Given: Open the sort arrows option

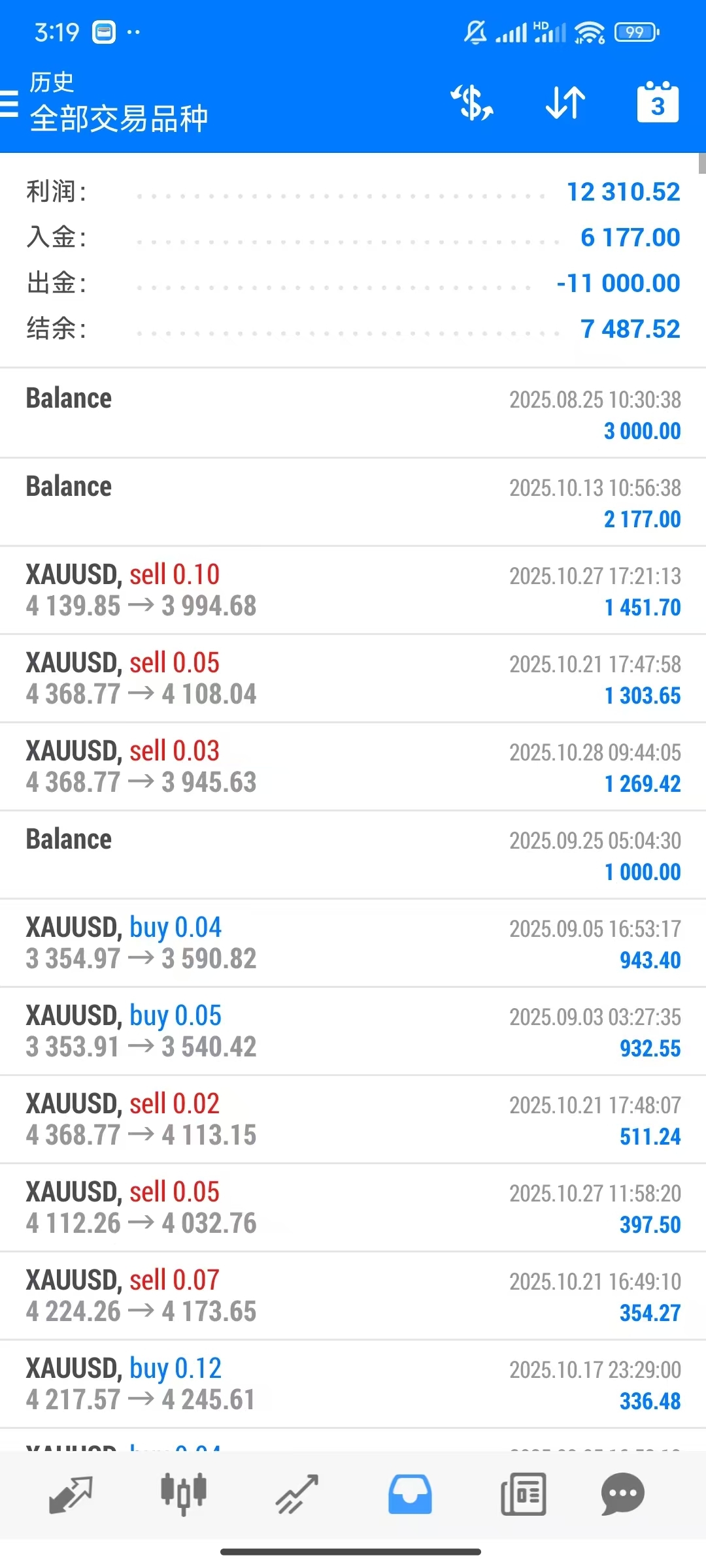Looking at the screenshot, I should tap(565, 103).
